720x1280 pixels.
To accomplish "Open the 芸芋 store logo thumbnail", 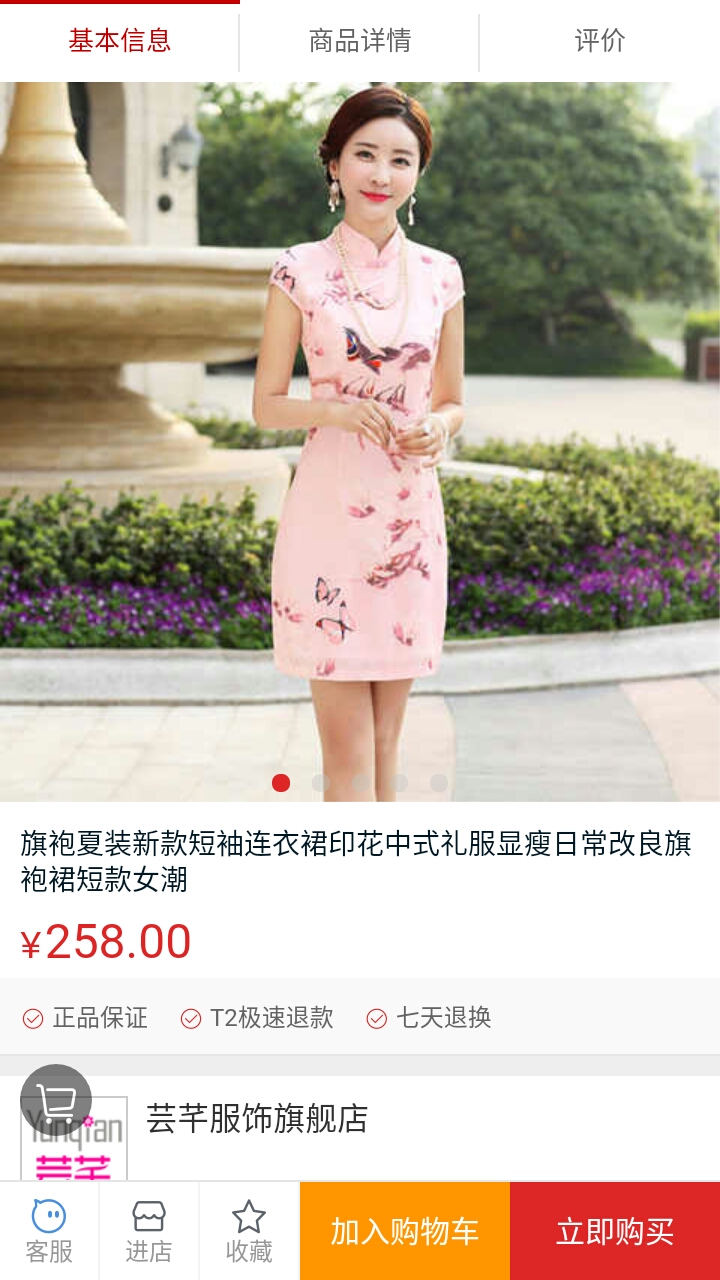I will (75, 1140).
